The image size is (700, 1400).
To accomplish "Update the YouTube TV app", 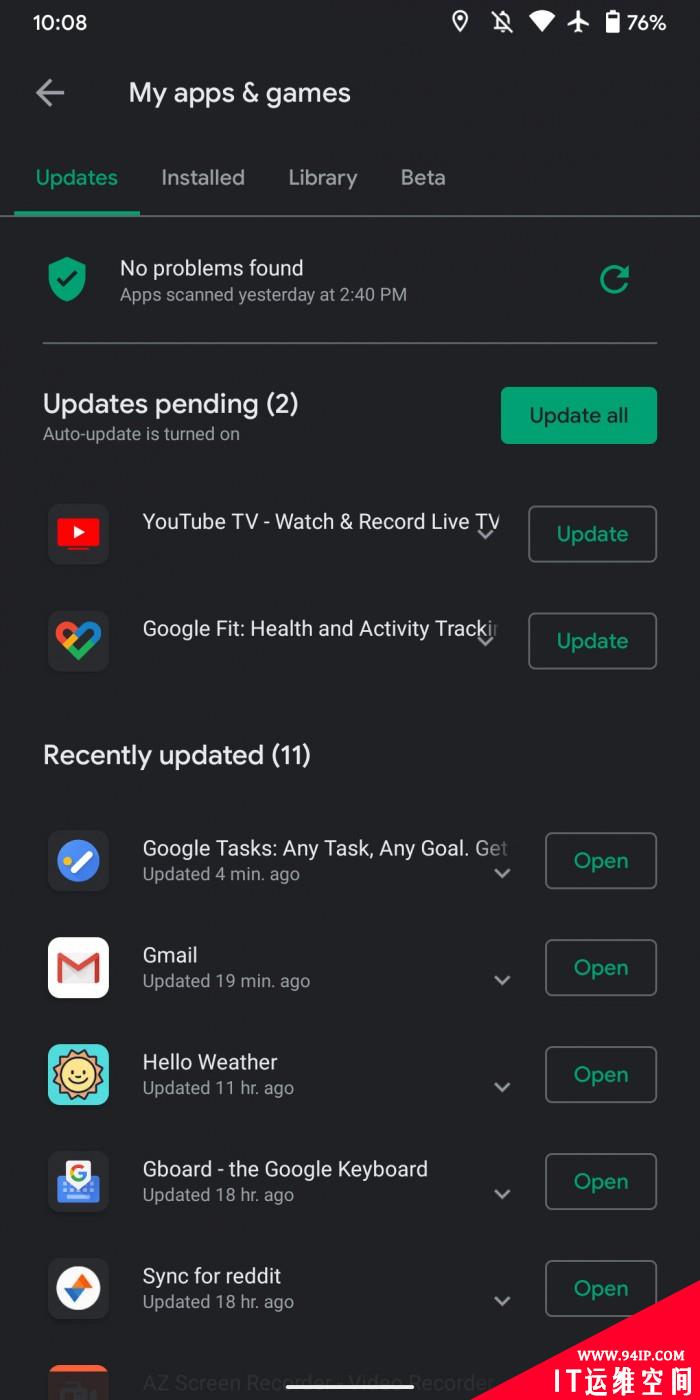I will 592,534.
